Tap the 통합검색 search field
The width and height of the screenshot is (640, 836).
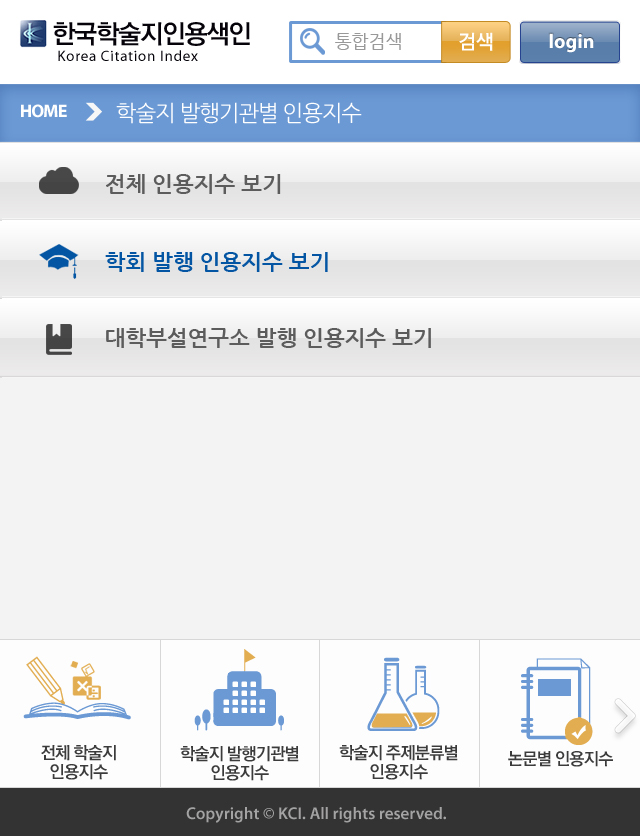click(383, 42)
